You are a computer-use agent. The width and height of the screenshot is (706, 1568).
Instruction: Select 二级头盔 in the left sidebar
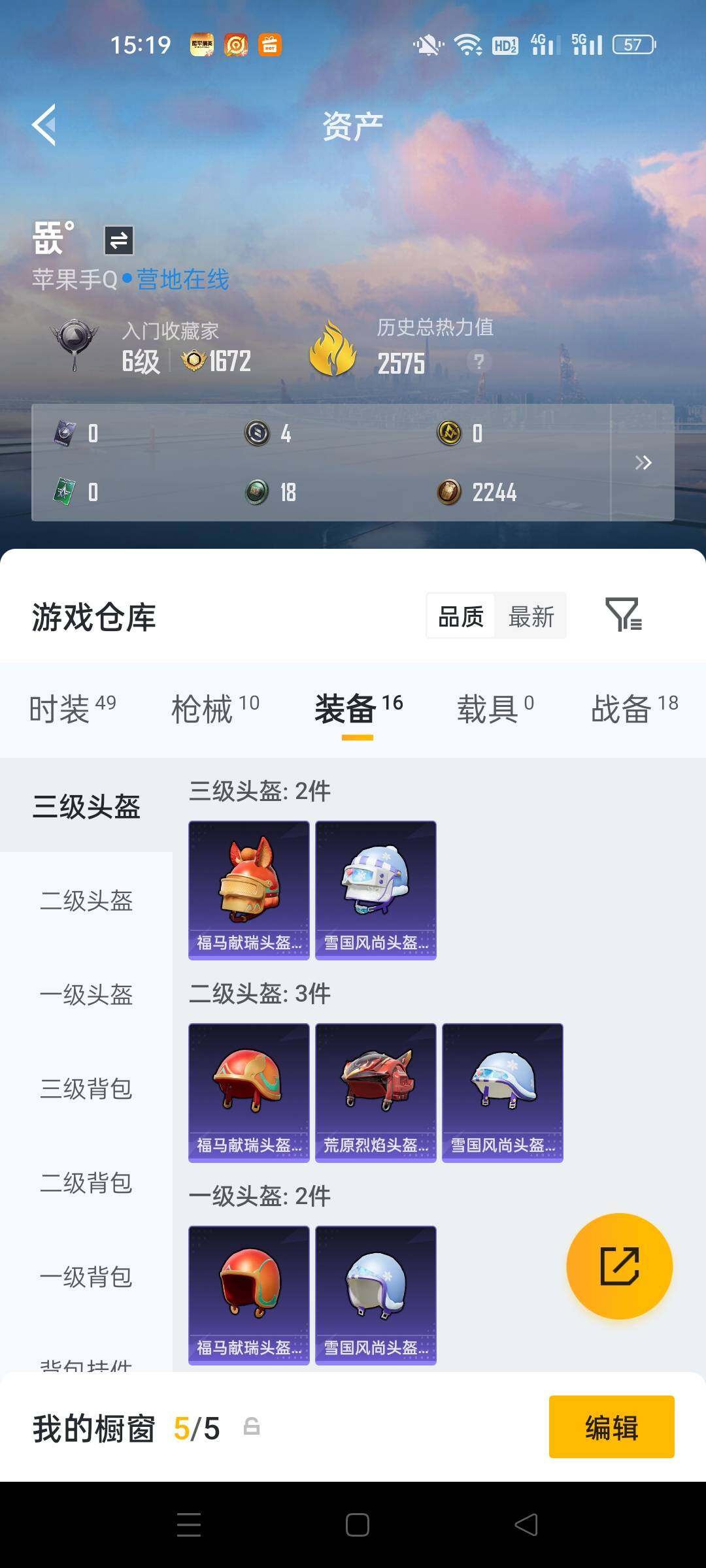tap(87, 901)
